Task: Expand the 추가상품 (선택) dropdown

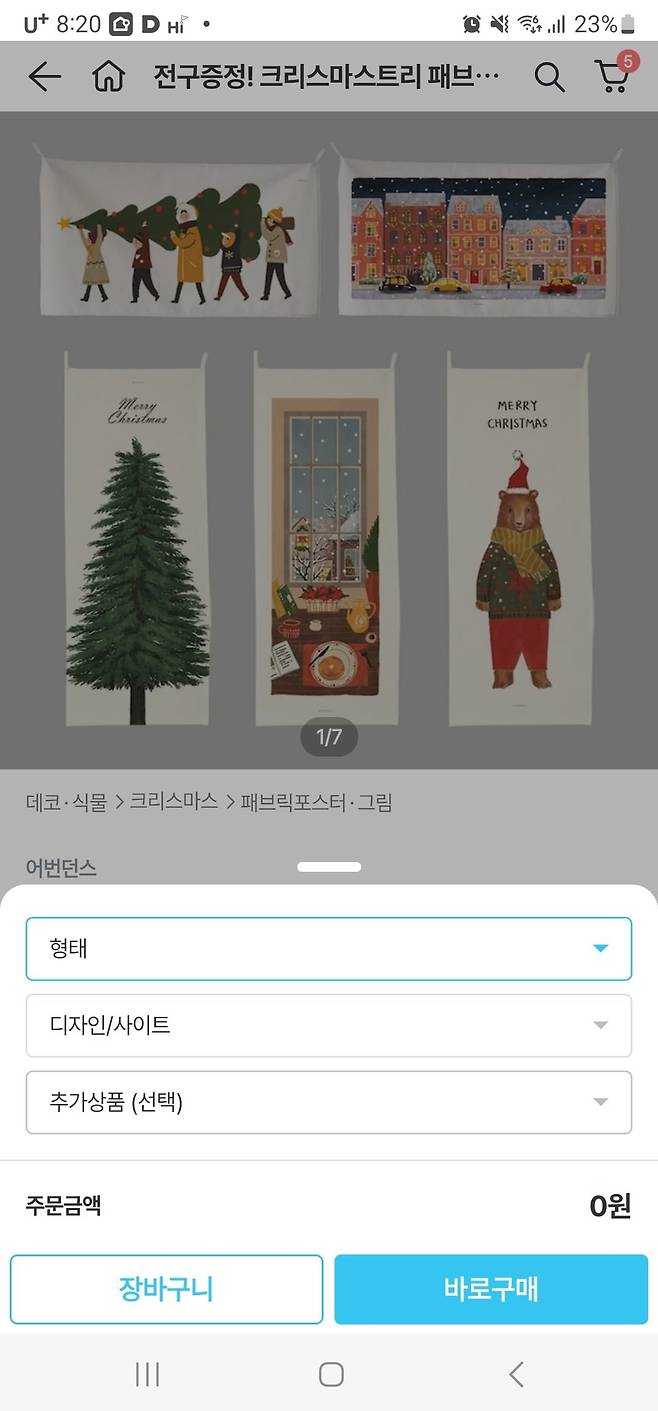Action: click(328, 1102)
